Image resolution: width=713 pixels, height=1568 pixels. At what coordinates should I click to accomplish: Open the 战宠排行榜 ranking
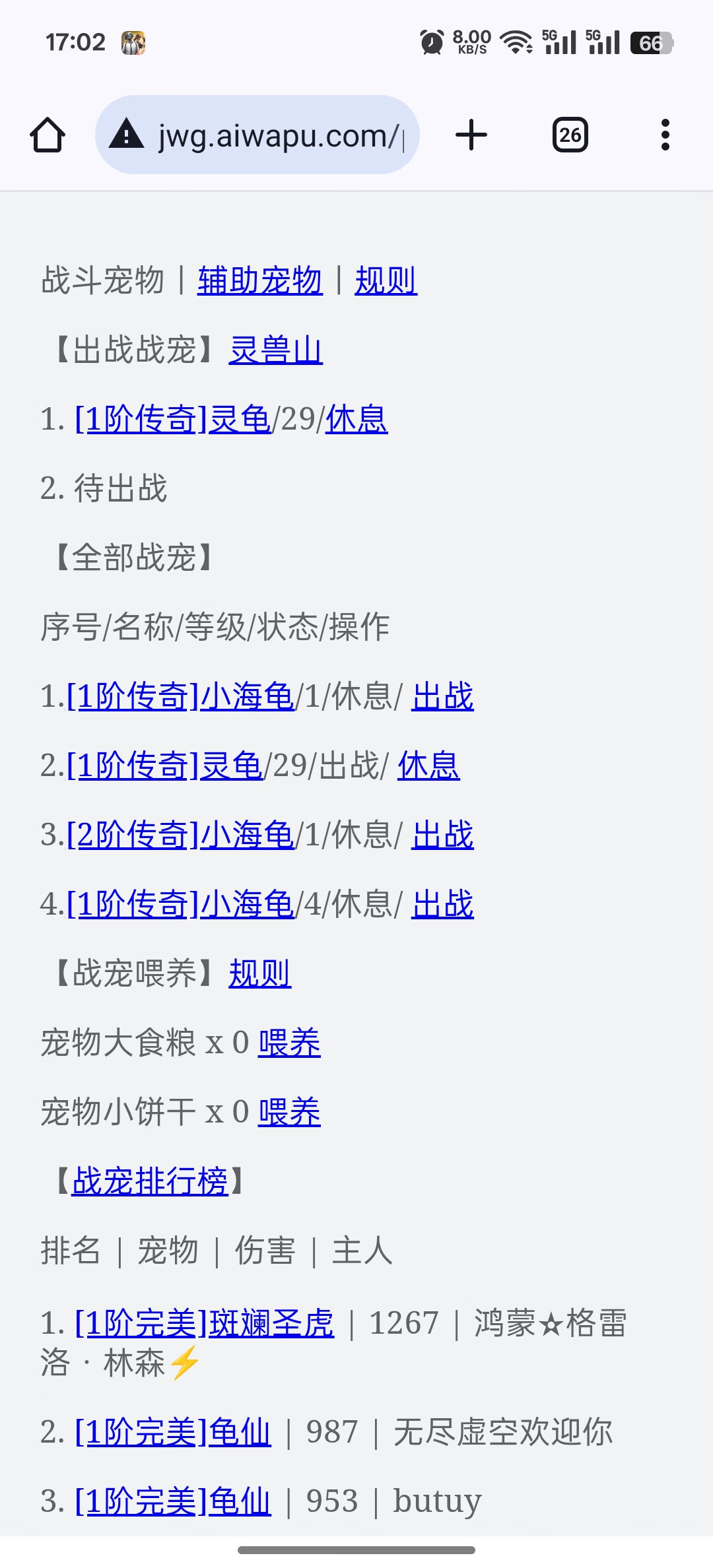pyautogui.click(x=150, y=1182)
